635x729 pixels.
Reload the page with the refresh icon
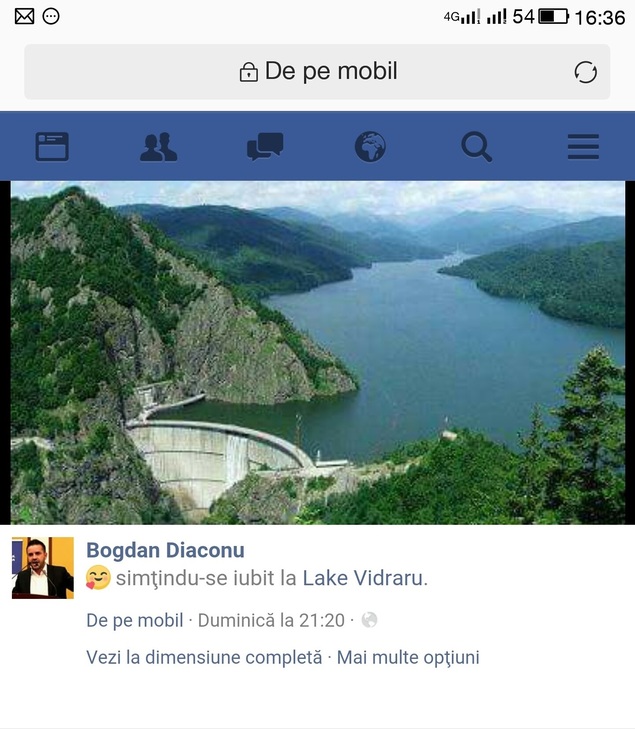click(x=585, y=72)
